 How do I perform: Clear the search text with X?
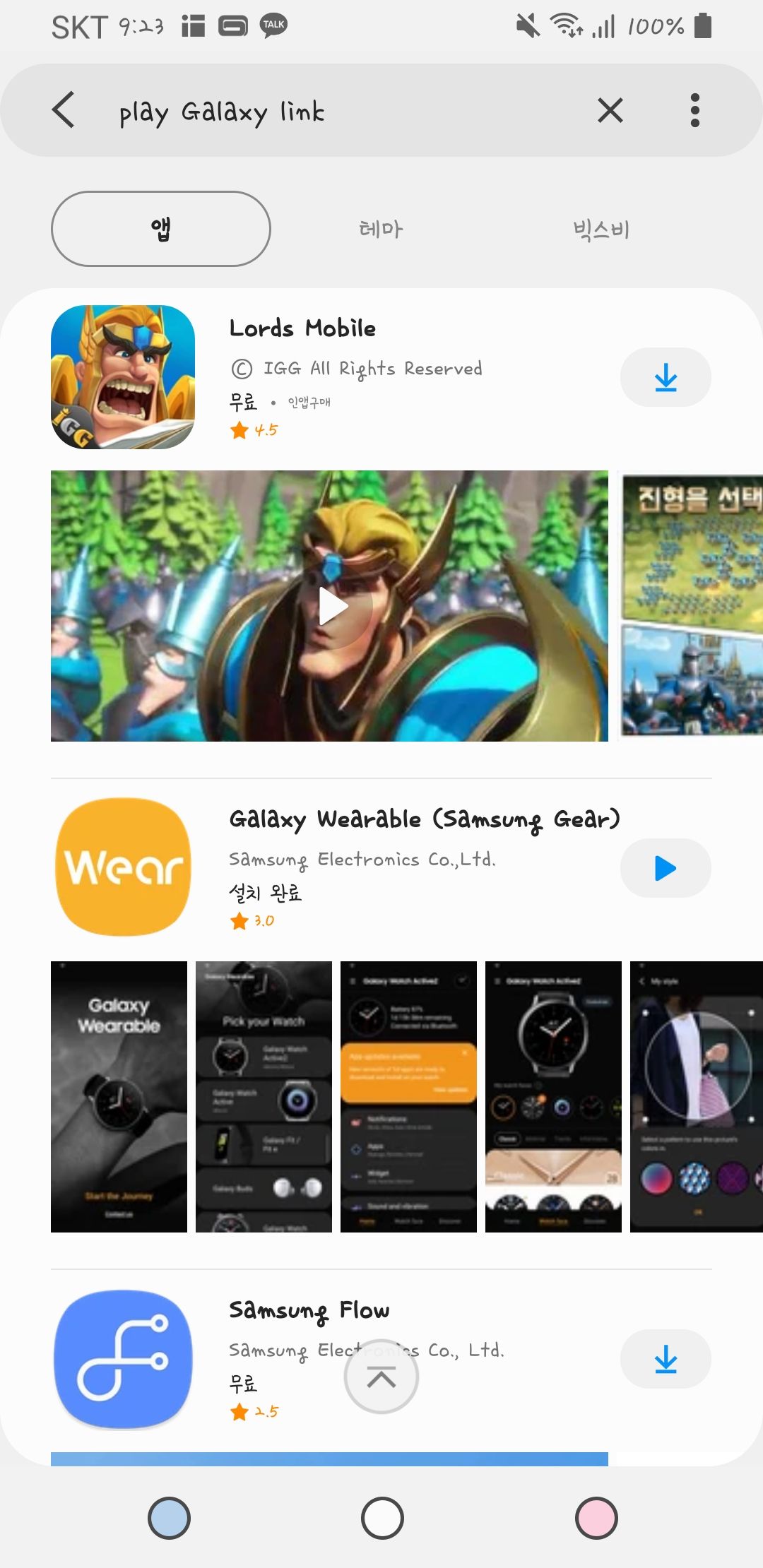[610, 110]
